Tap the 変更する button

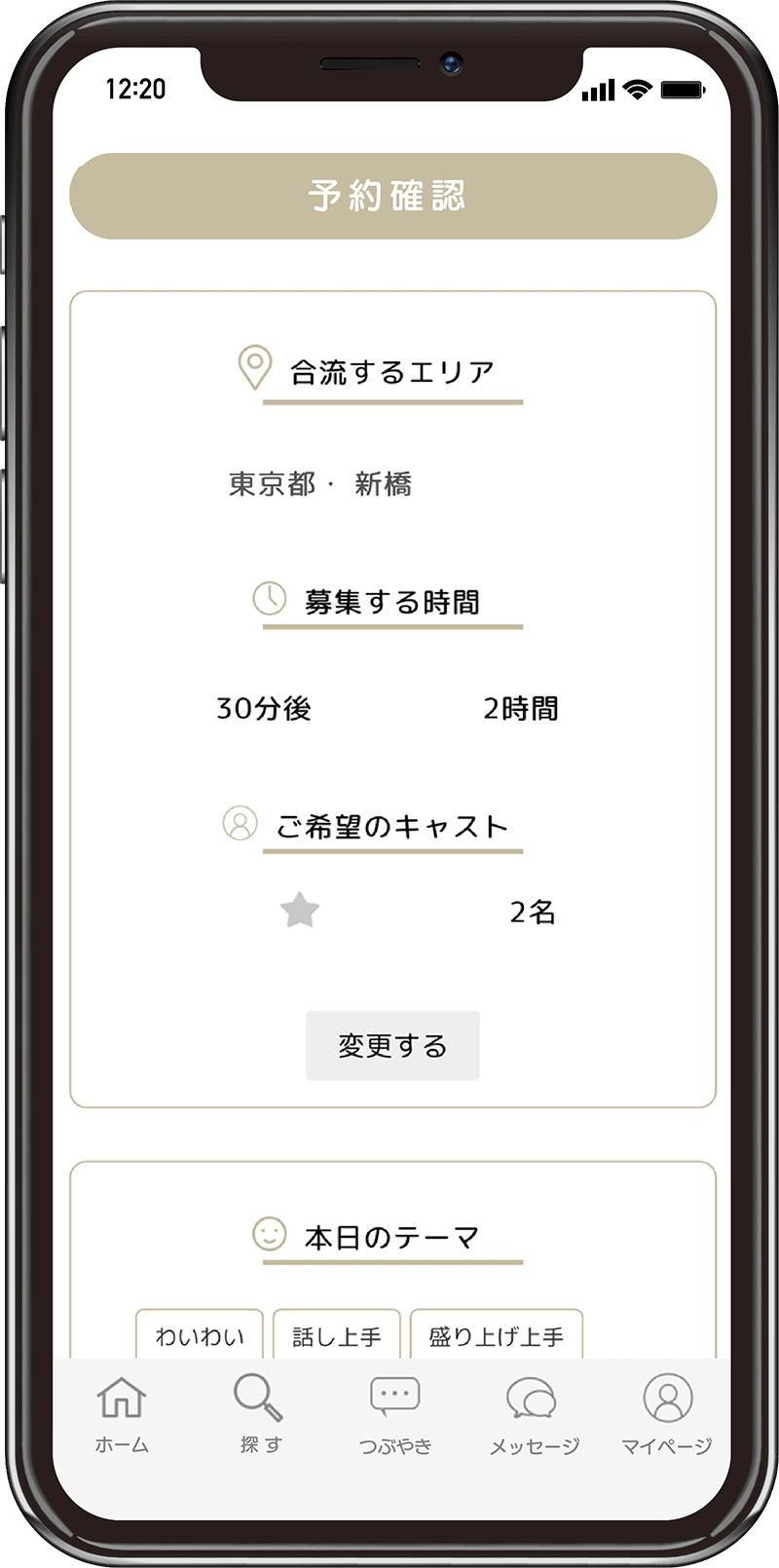click(x=392, y=1045)
